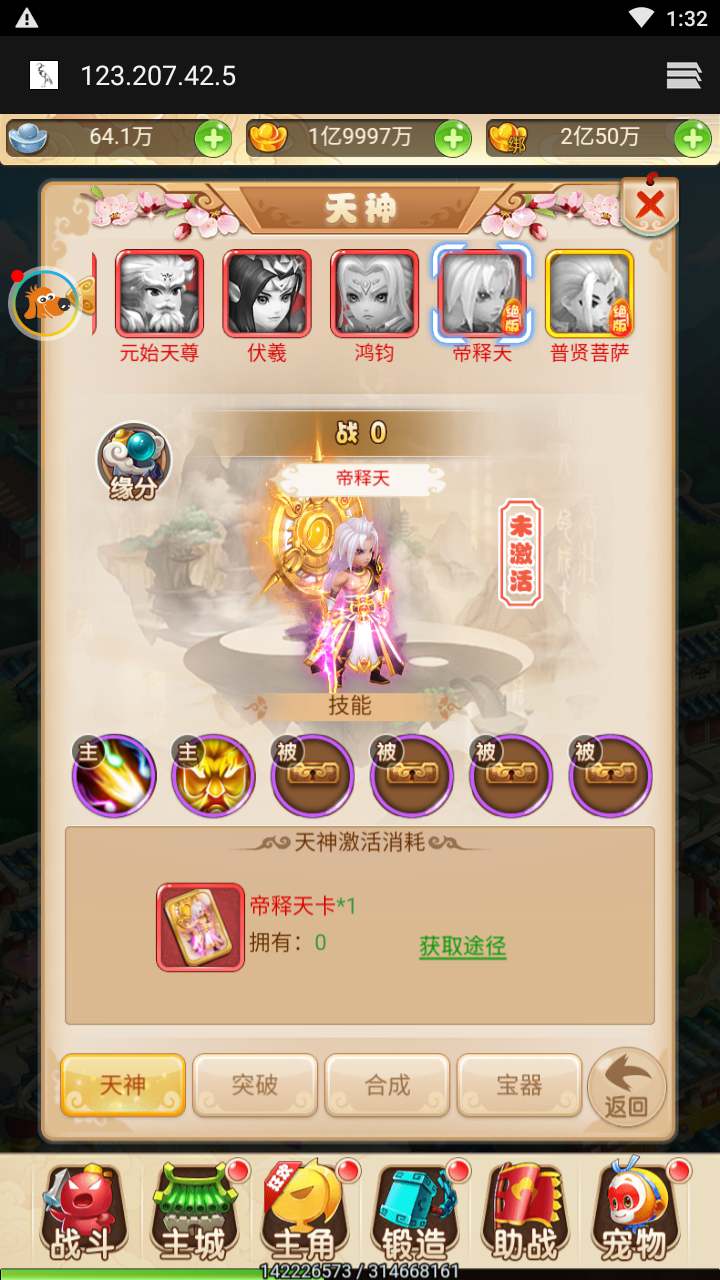Select the 元始天尊 deity portrait
Screen dimensions: 720x1280
(x=159, y=292)
